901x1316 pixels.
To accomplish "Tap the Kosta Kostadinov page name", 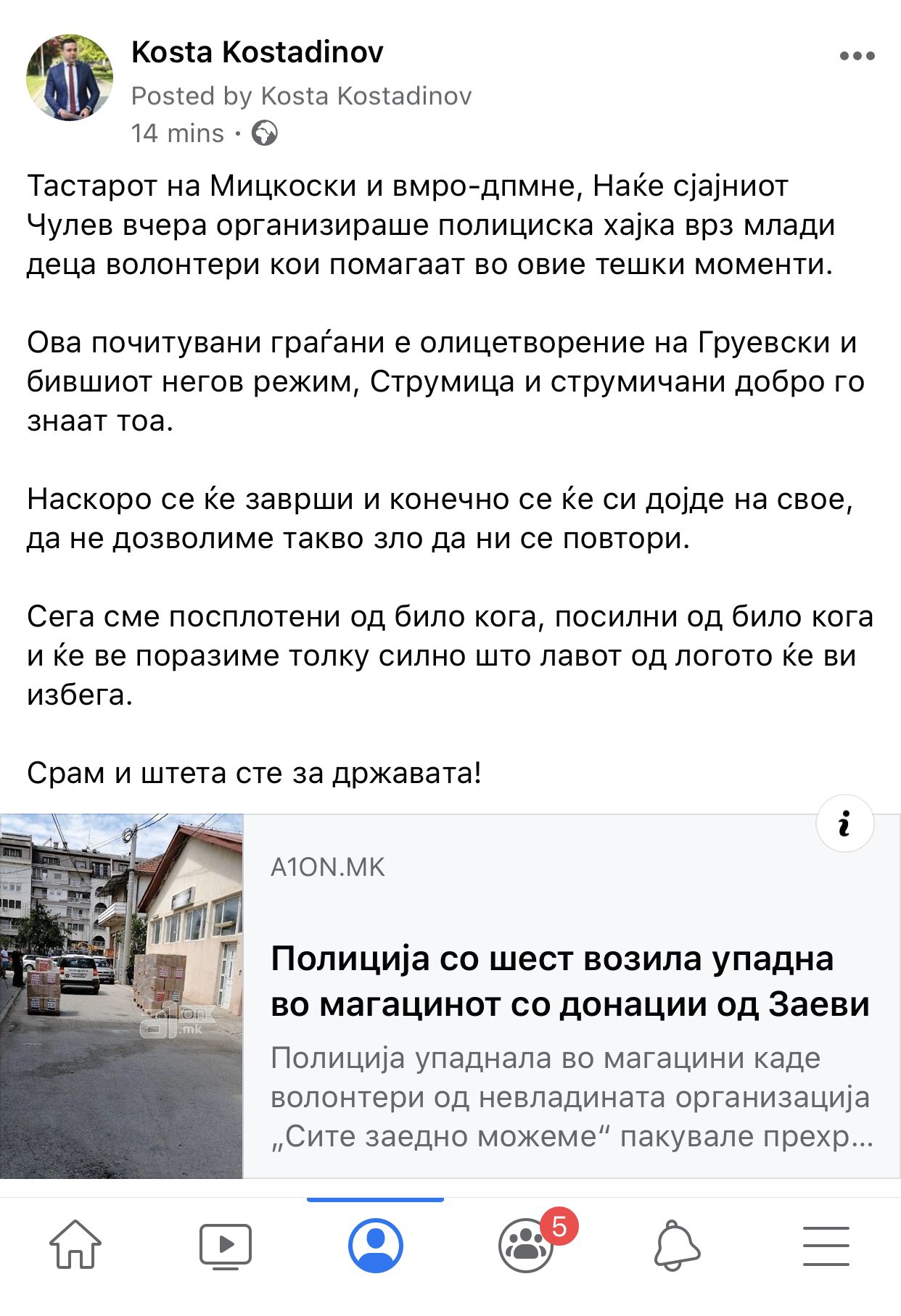I will [x=258, y=52].
